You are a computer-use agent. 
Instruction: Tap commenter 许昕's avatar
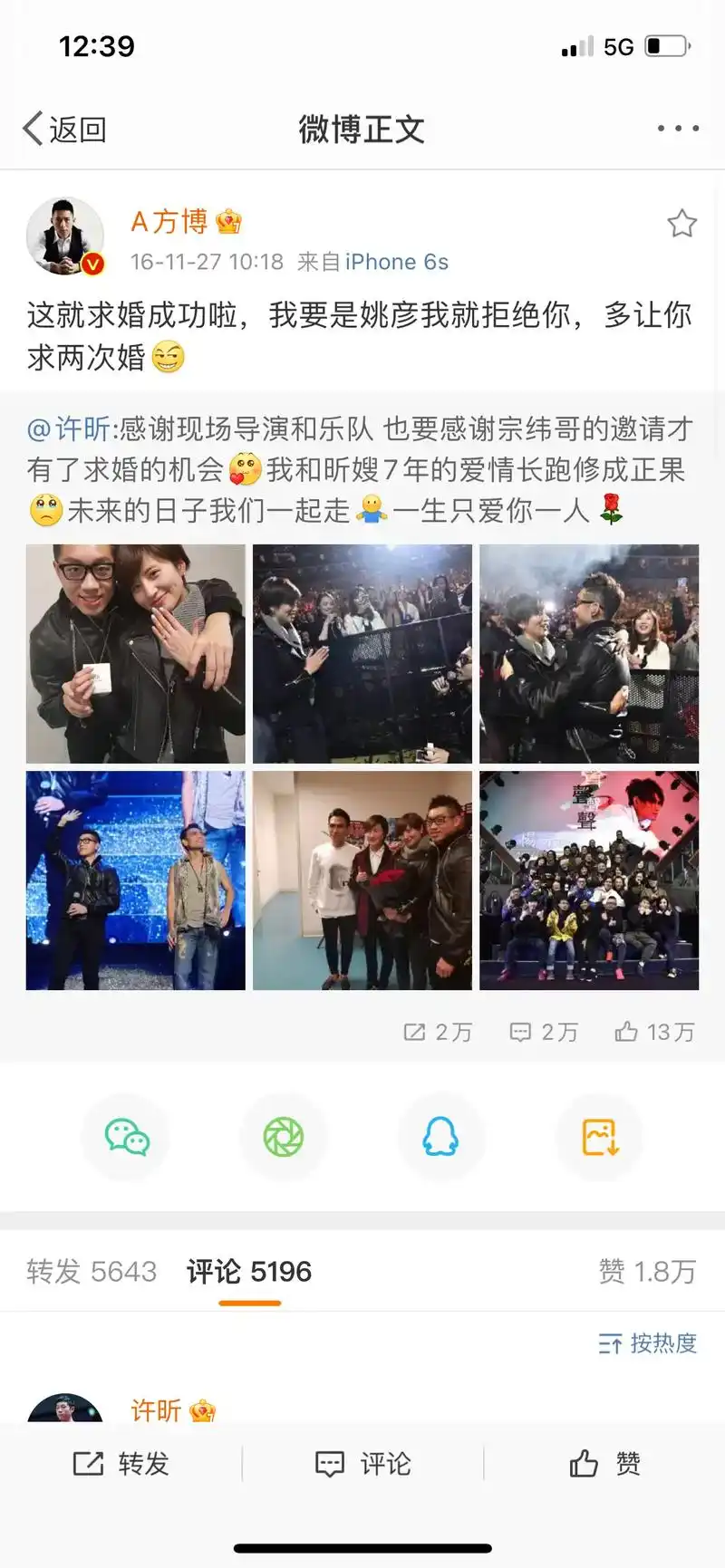click(66, 1411)
